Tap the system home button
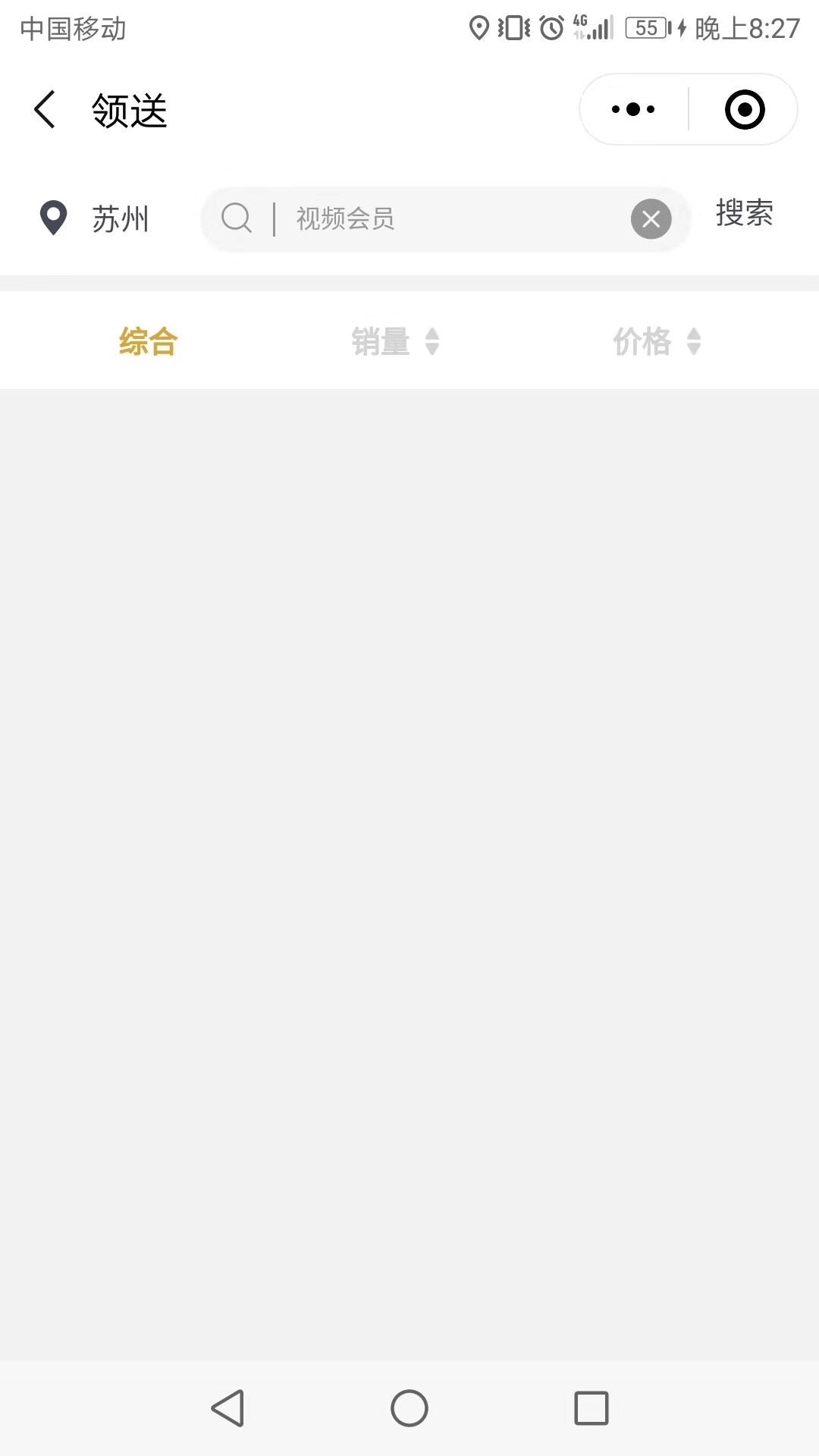This screenshot has width=819, height=1456. click(409, 1408)
